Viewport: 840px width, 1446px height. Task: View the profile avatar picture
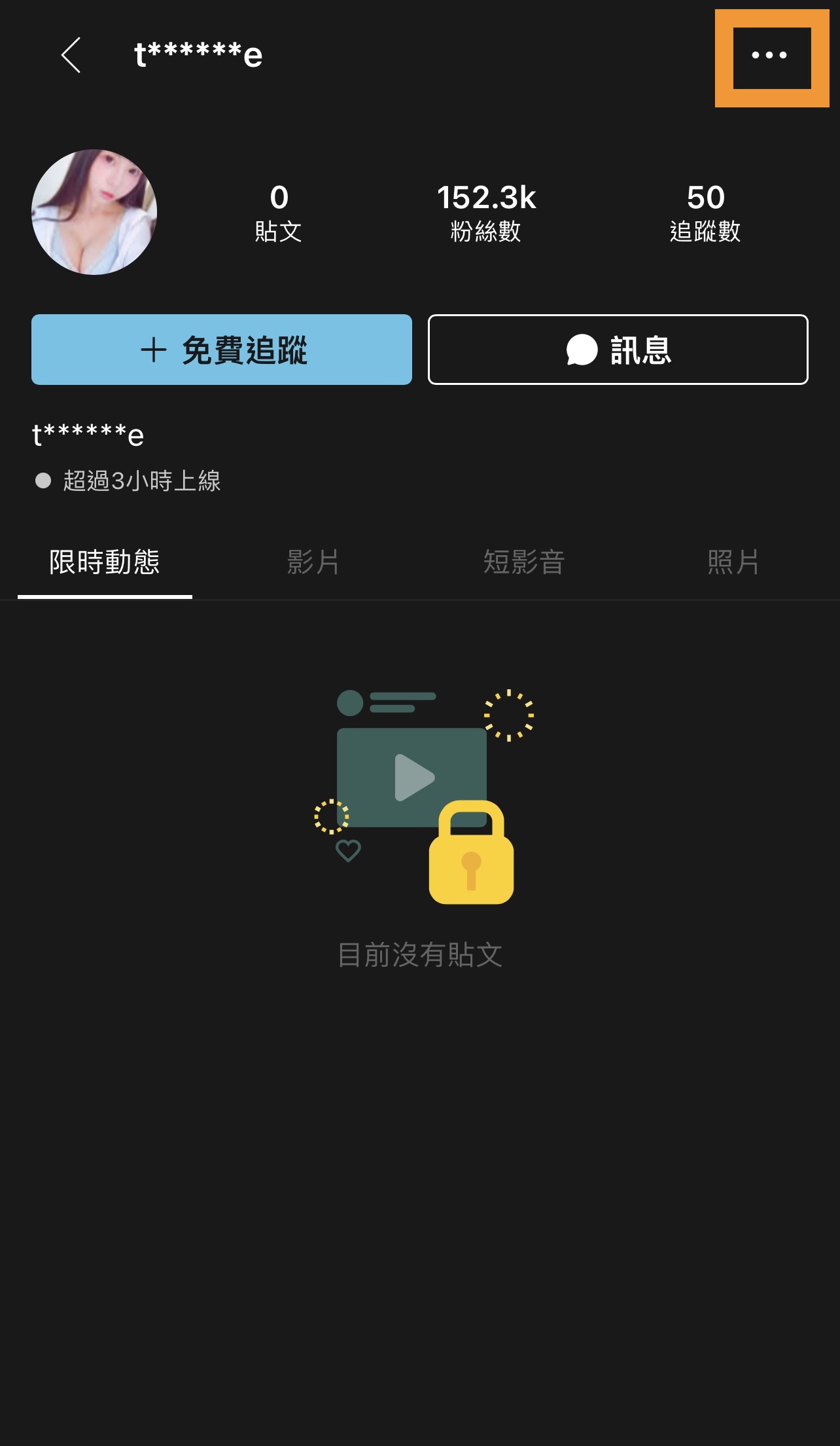pos(94,212)
